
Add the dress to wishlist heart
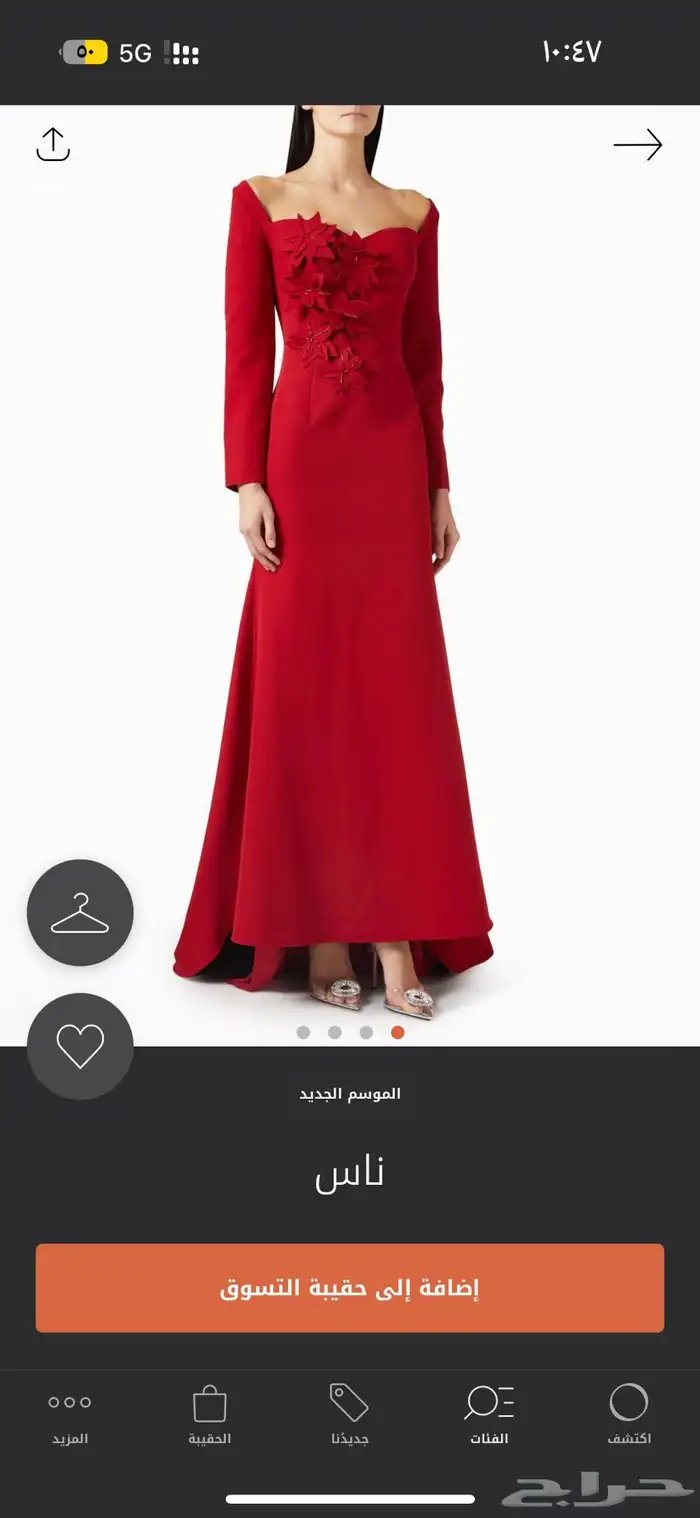80,1046
